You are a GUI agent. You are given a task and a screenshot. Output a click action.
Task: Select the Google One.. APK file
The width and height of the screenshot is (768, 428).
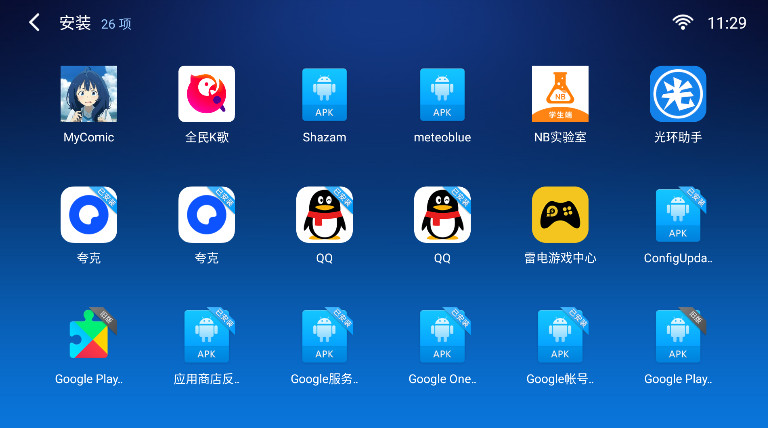click(442, 336)
